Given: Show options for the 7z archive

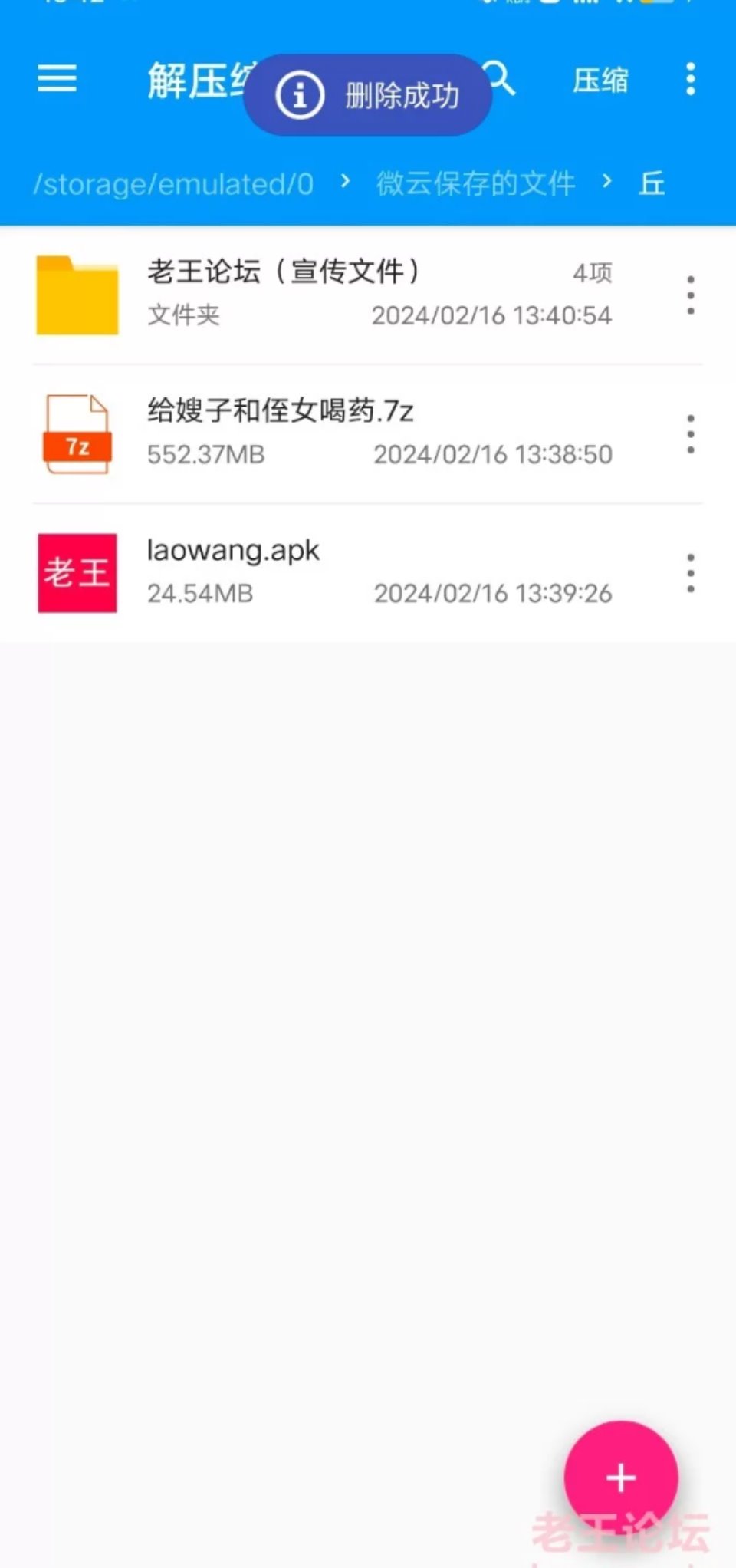Looking at the screenshot, I should (x=690, y=434).
